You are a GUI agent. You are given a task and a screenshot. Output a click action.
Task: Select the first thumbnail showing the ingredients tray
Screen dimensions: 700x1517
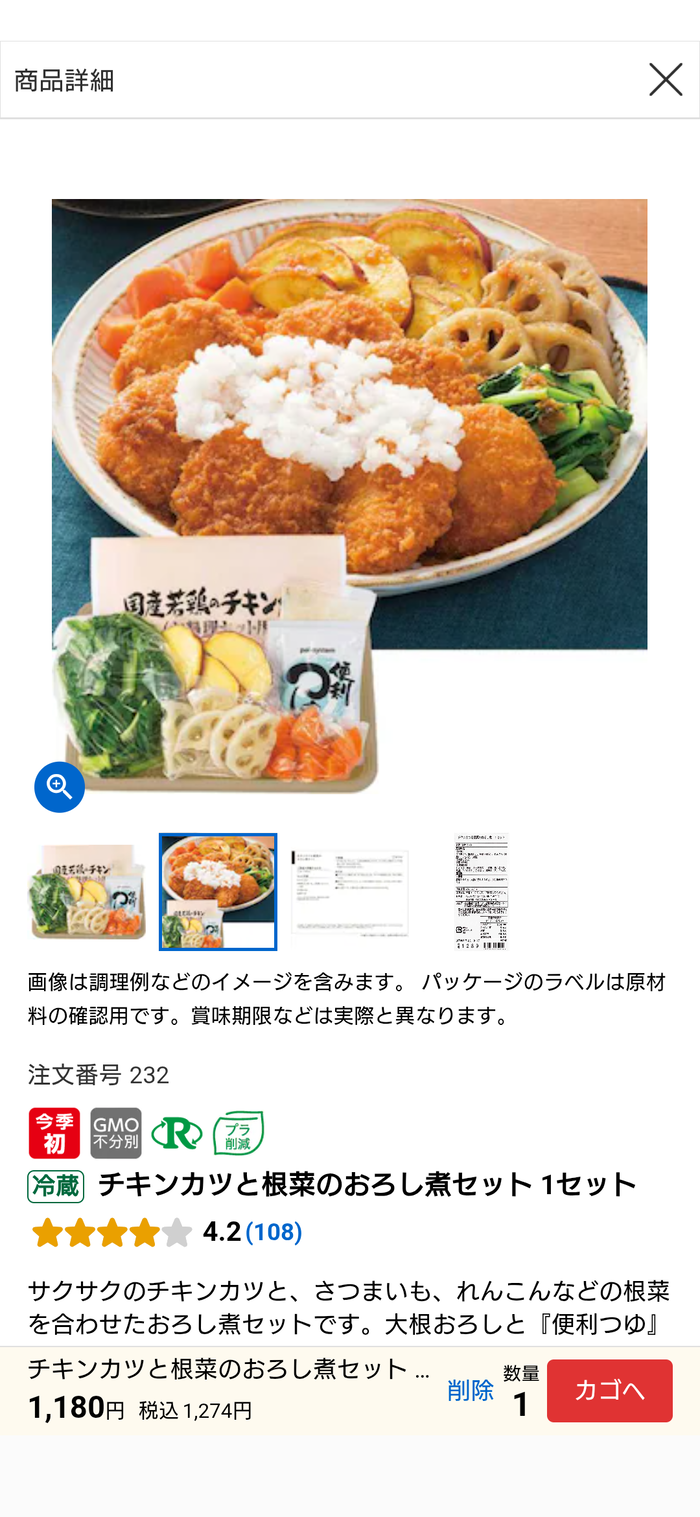coord(87,892)
